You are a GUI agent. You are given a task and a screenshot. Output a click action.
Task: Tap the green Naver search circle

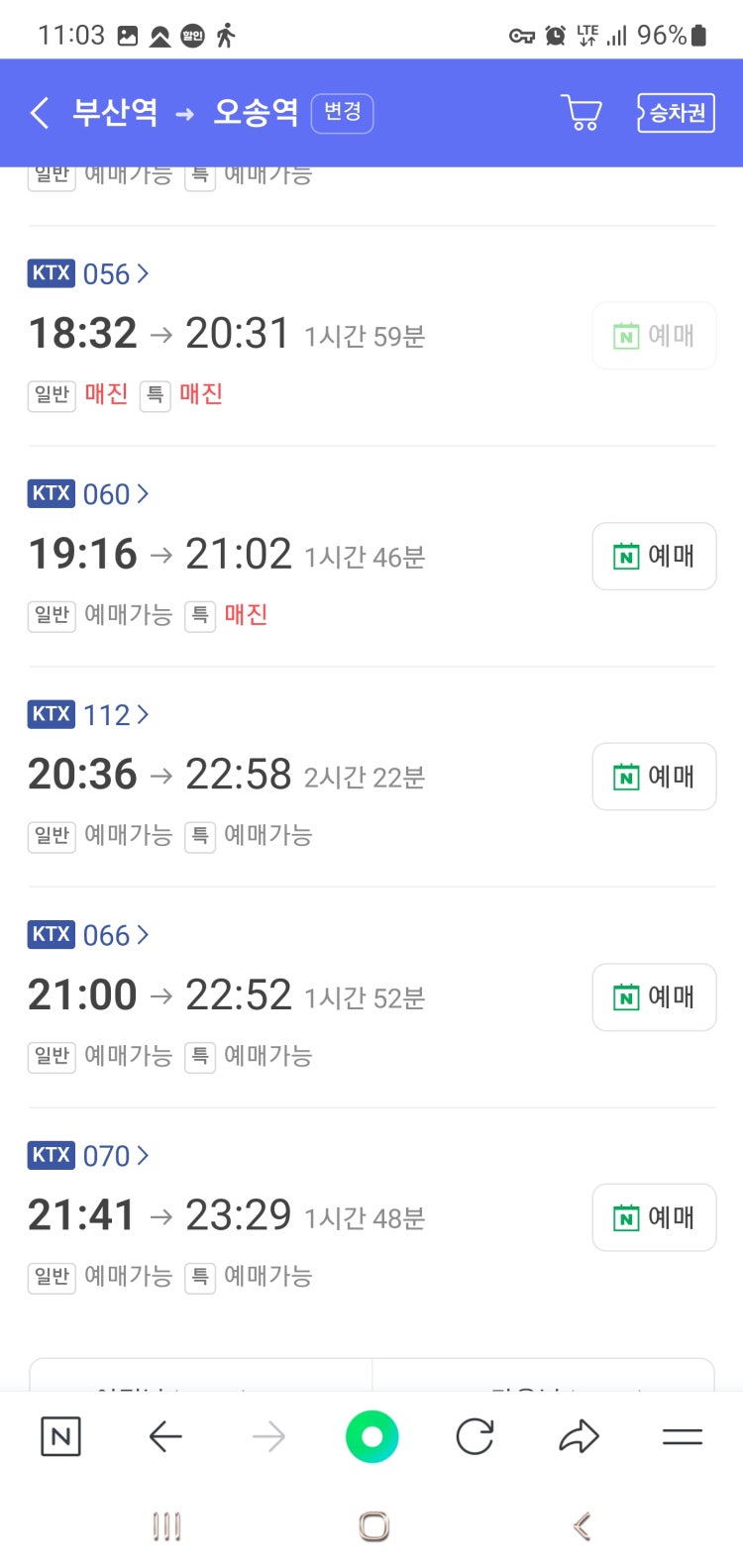(371, 1436)
